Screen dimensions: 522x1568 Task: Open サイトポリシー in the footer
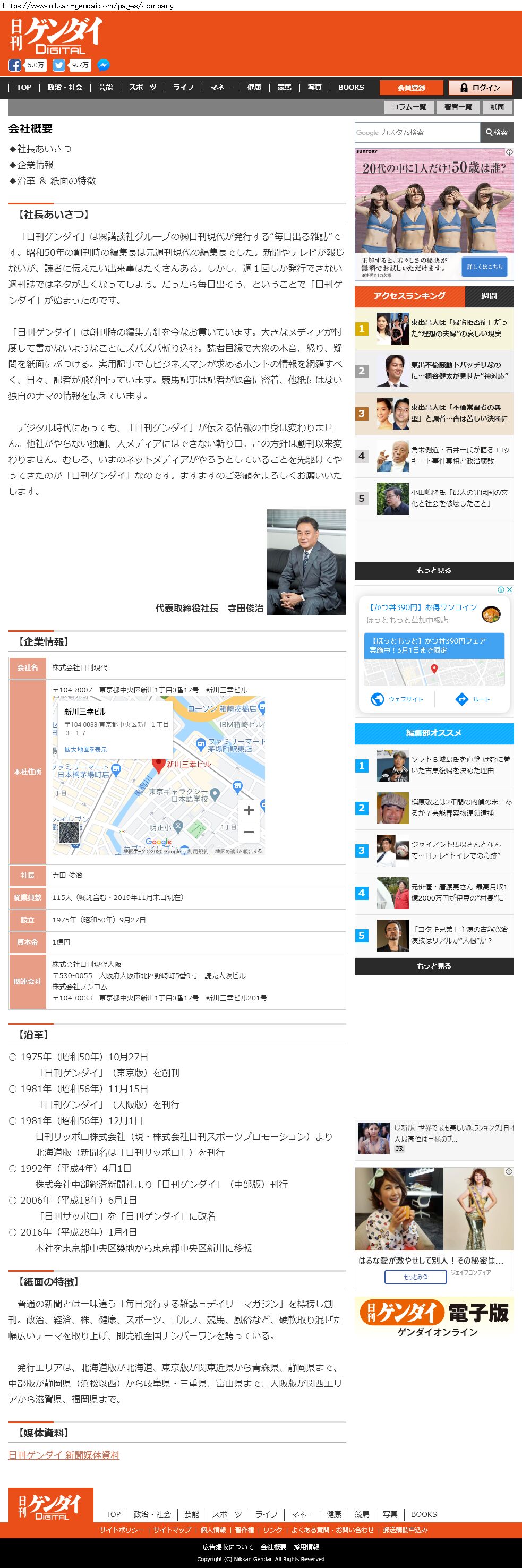(122, 1530)
